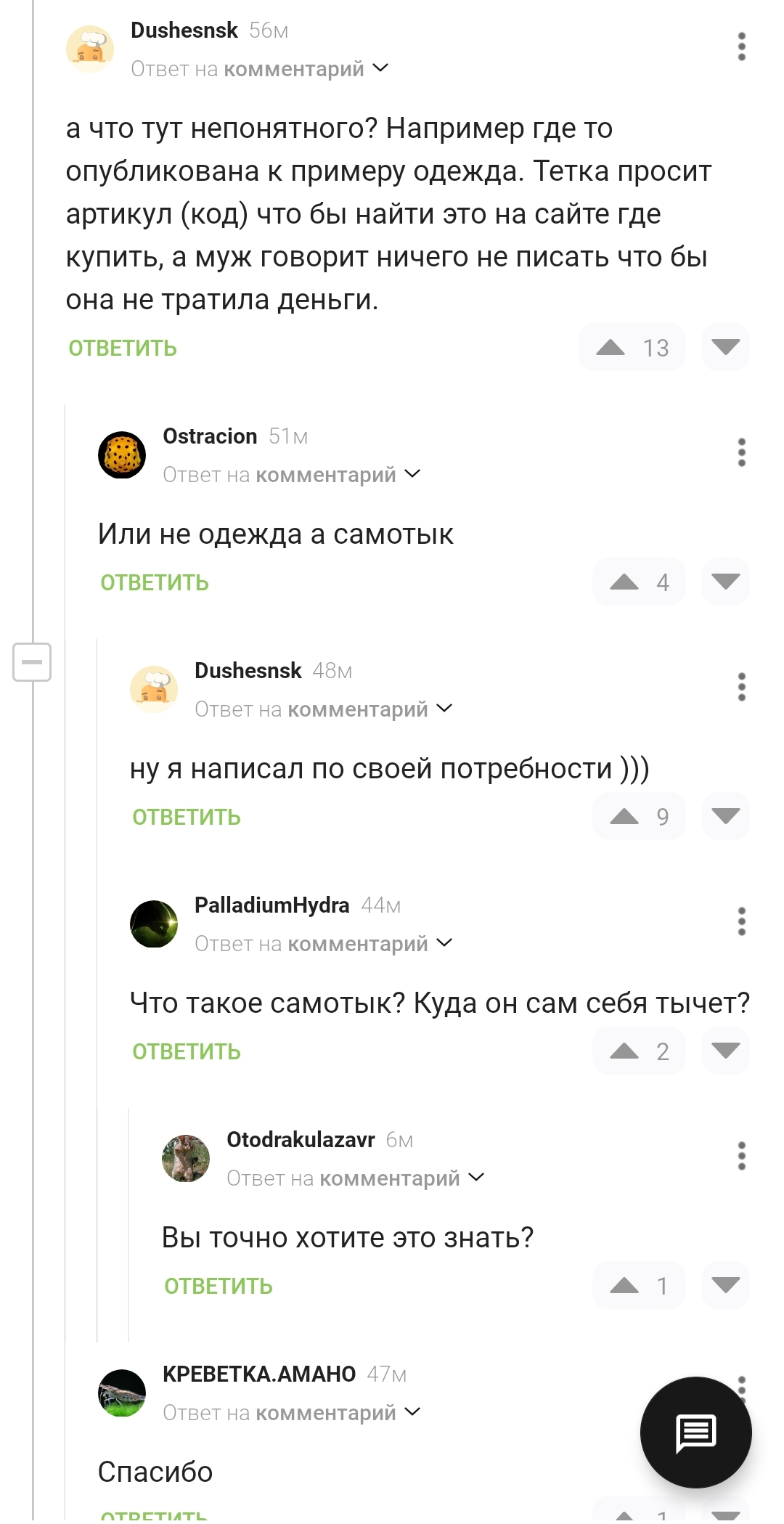Upvote Otodrakulazavr's comment

coord(624,1286)
